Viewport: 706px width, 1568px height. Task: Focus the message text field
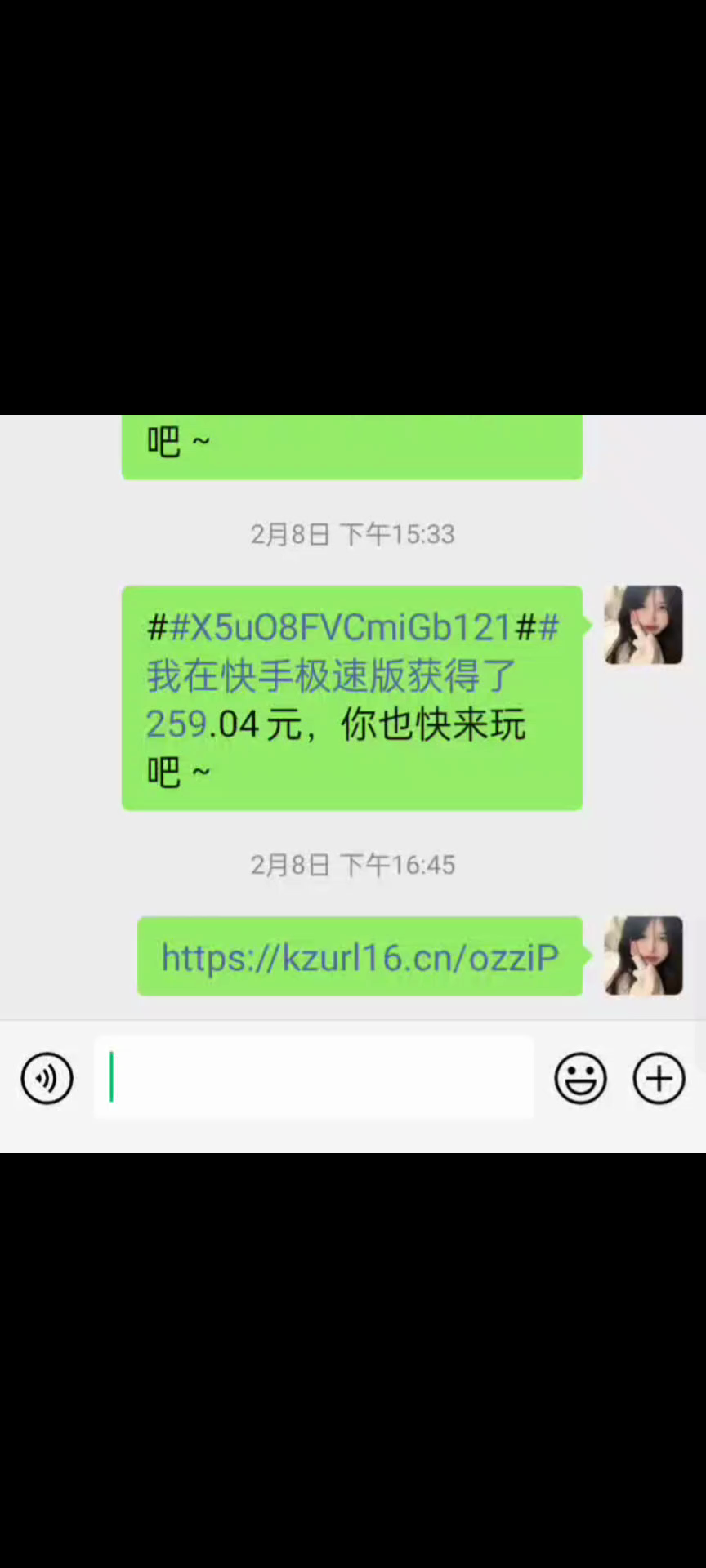[x=314, y=1077]
